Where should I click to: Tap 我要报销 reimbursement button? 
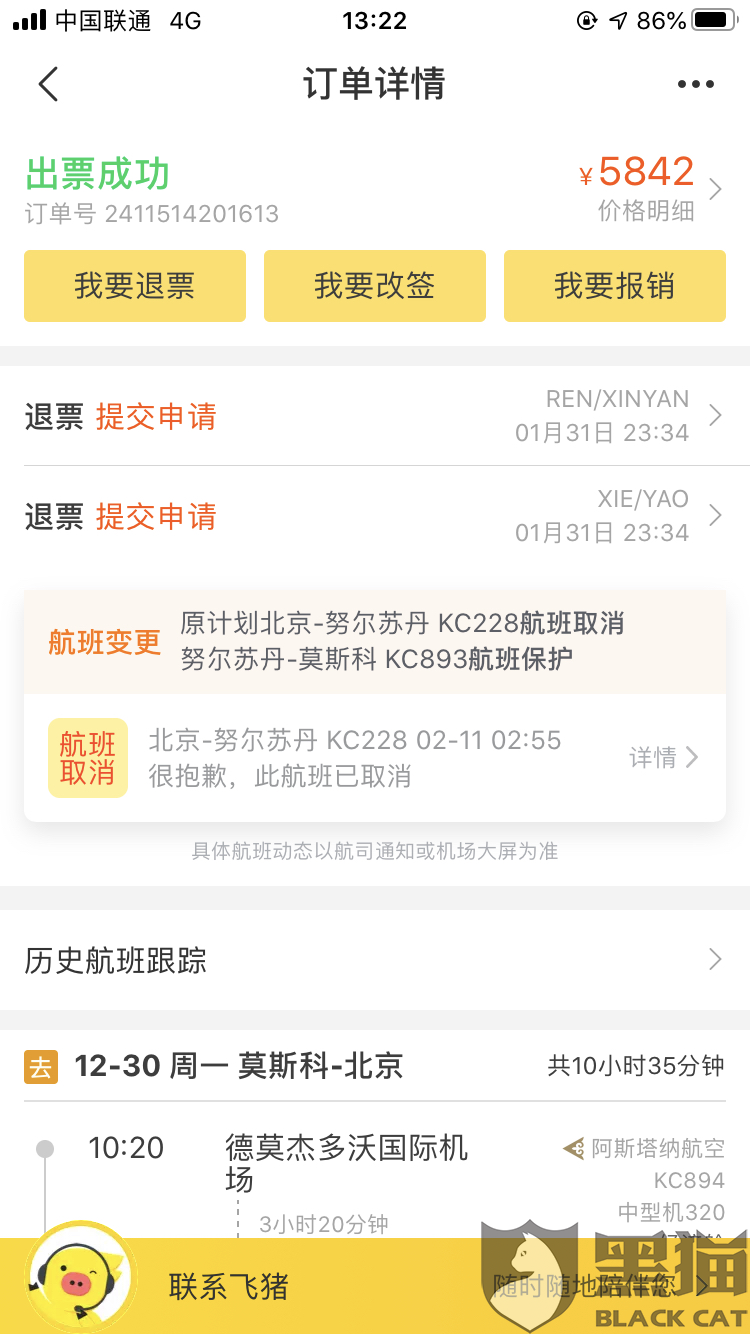[x=615, y=286]
